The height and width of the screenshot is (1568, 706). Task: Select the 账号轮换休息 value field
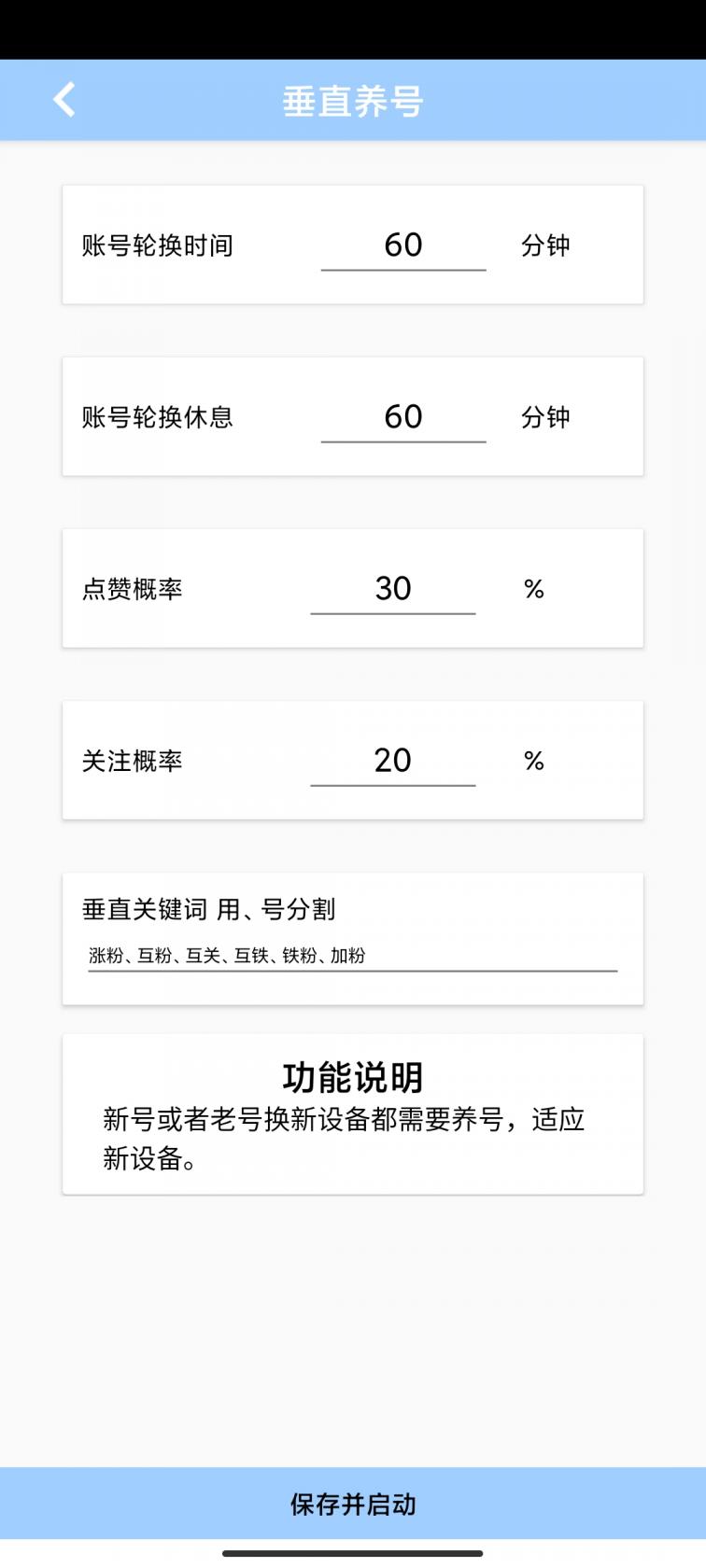click(x=403, y=417)
